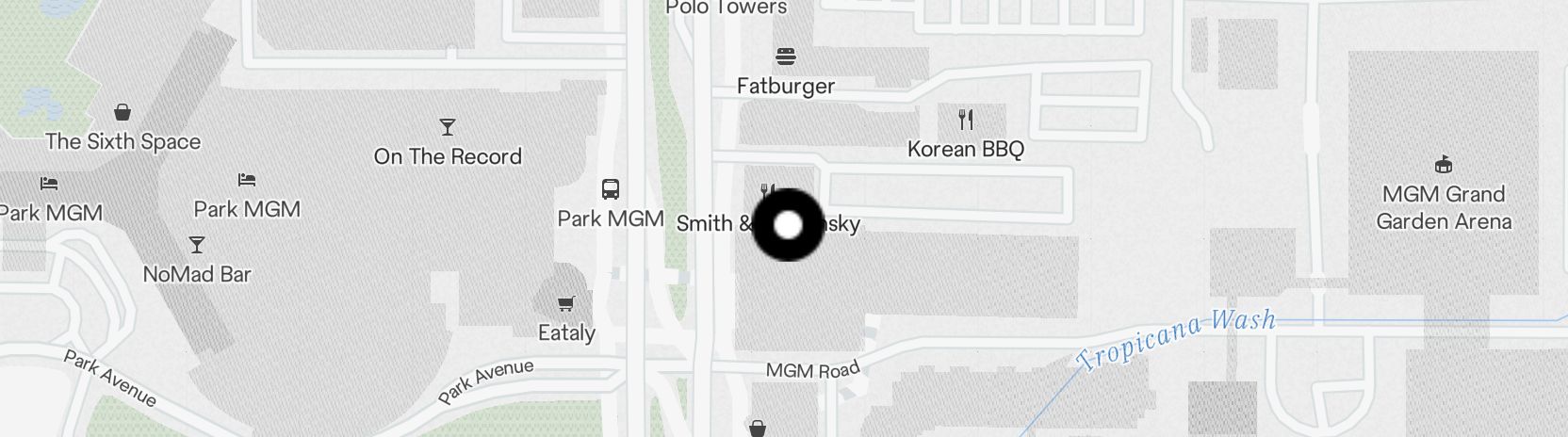This screenshot has width=1568, height=437.
Task: Tap the black location pin marker
Action: pyautogui.click(x=788, y=225)
